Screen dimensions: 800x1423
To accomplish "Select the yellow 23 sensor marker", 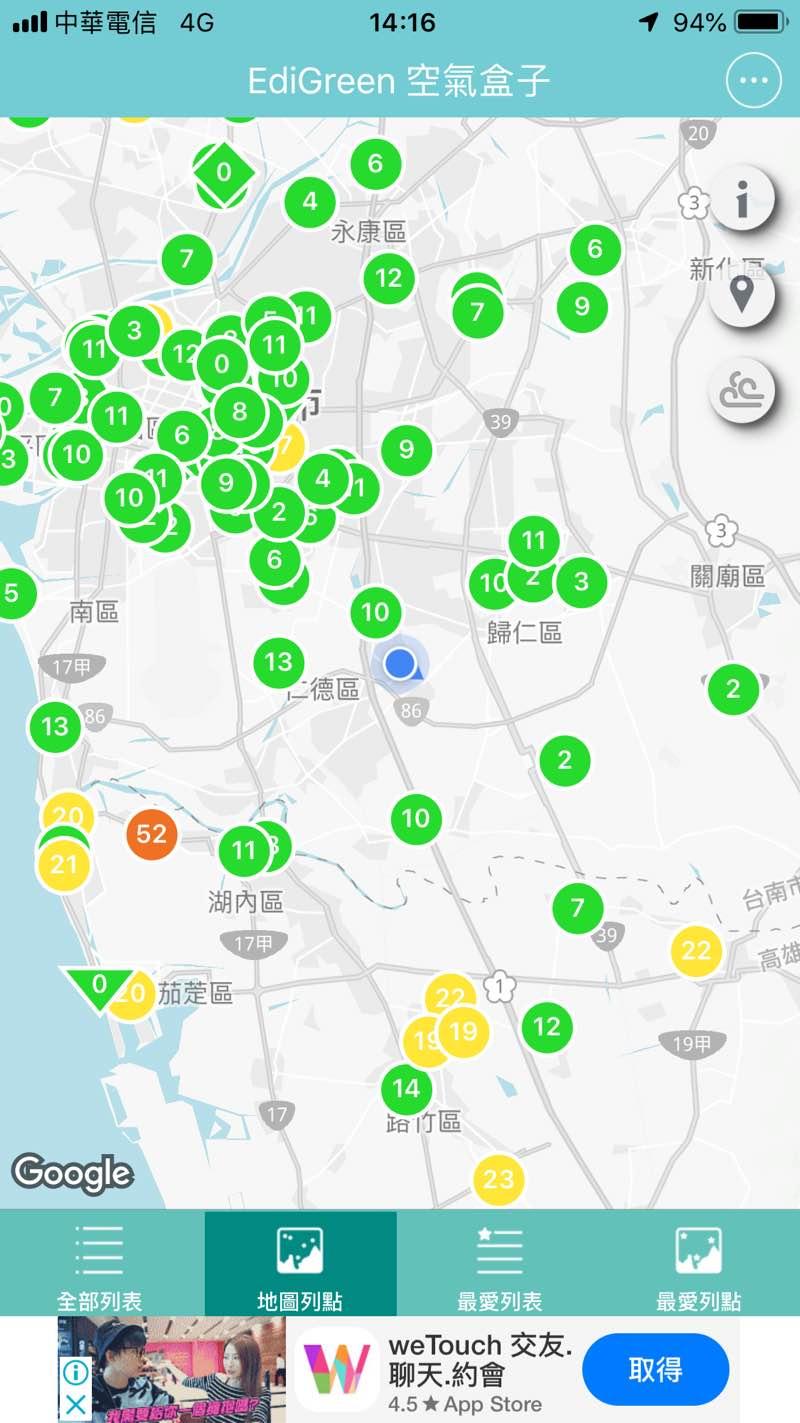I will pyautogui.click(x=498, y=1178).
